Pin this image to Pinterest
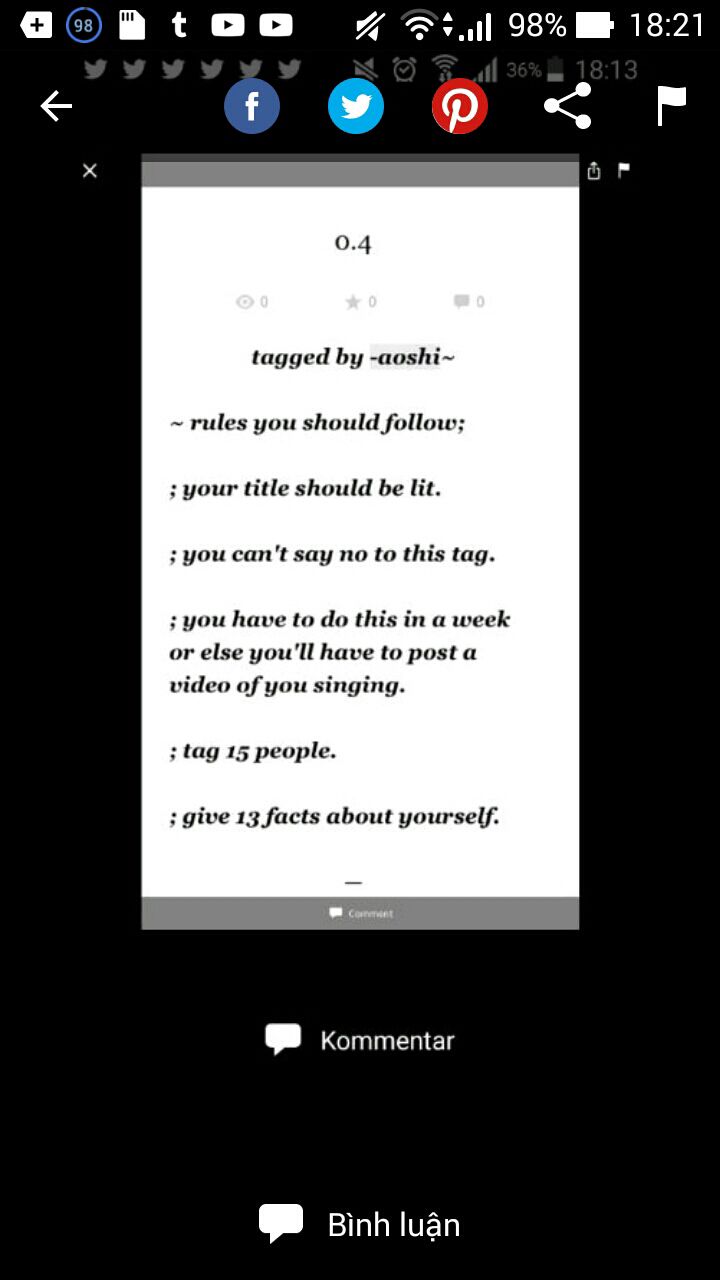This screenshot has height=1280, width=720. pyautogui.click(x=460, y=106)
